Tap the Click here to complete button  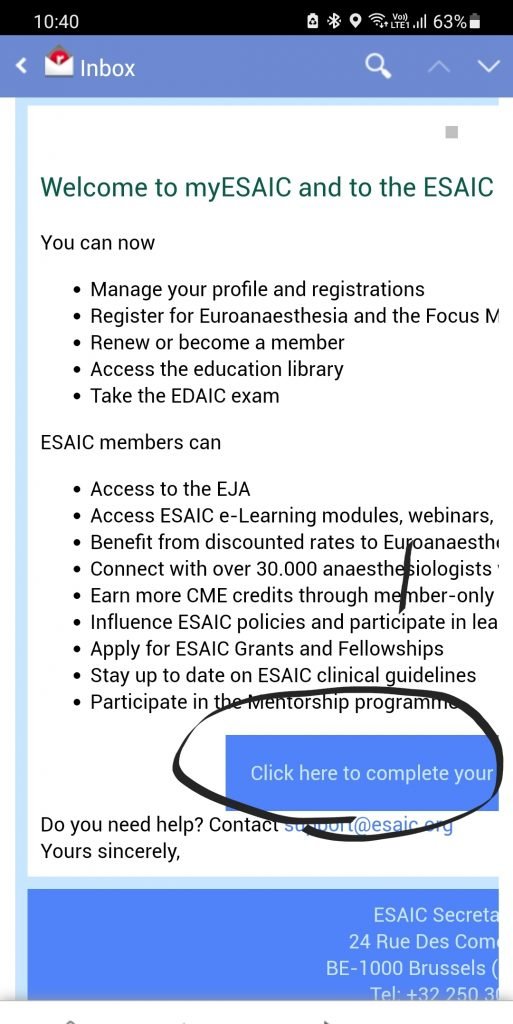[x=362, y=773]
